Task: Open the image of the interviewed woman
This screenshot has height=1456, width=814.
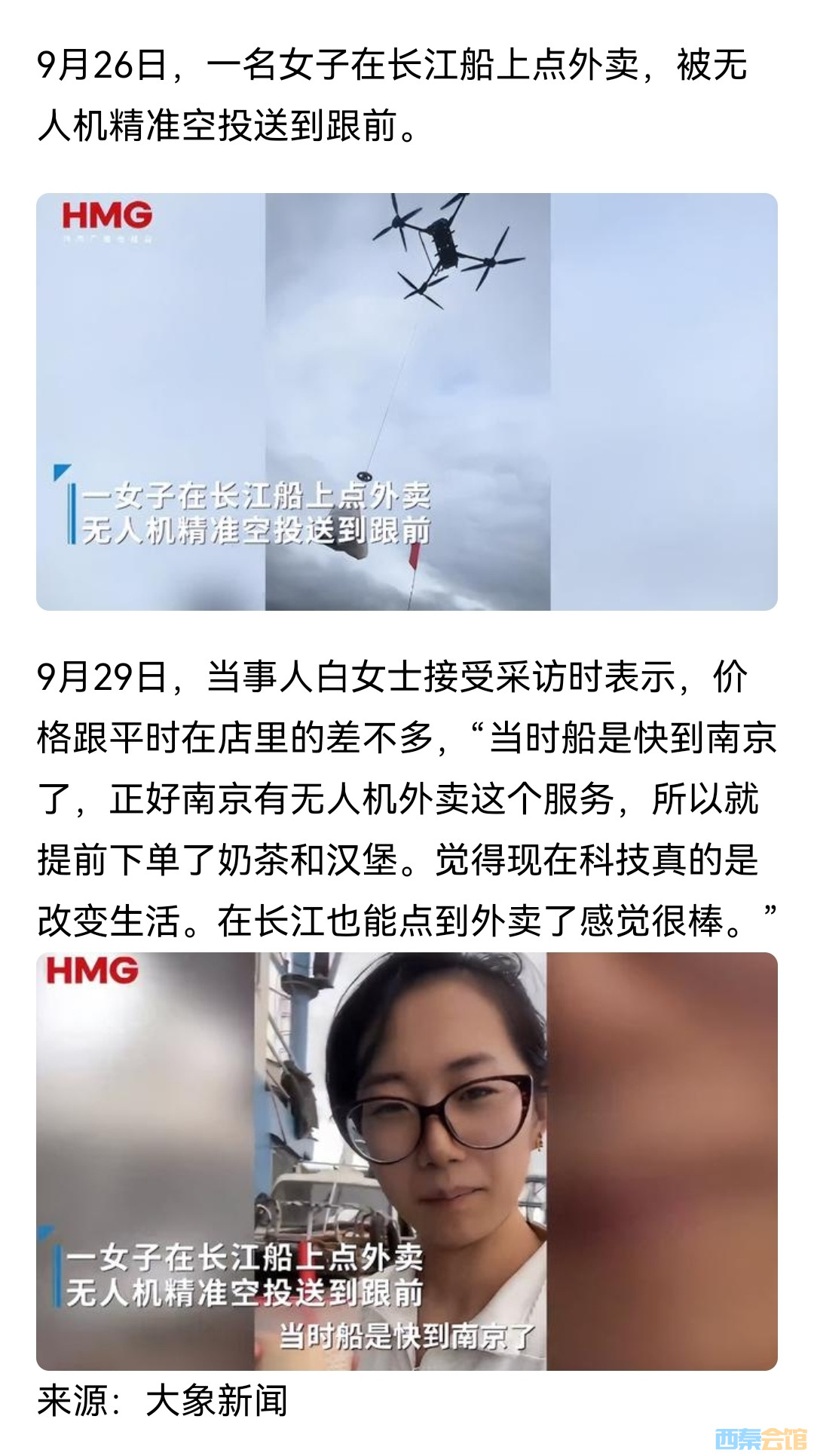Action: click(407, 1161)
